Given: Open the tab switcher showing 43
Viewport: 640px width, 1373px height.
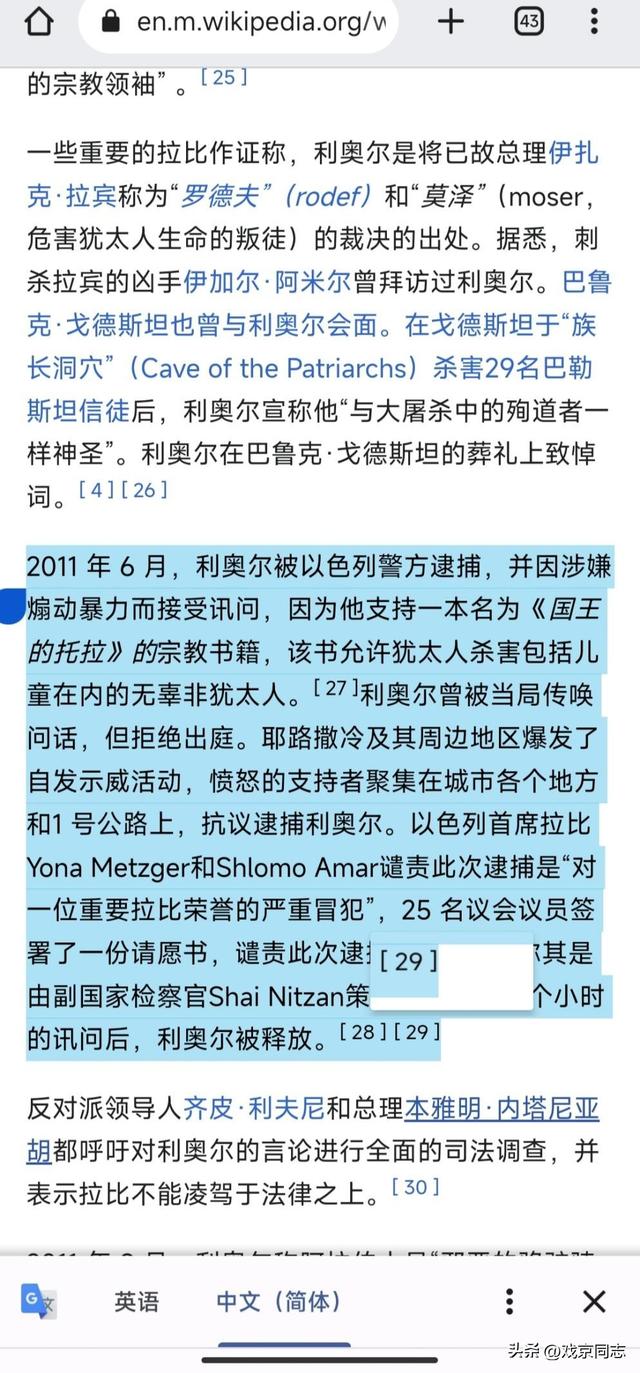Looking at the screenshot, I should coord(528,21).
